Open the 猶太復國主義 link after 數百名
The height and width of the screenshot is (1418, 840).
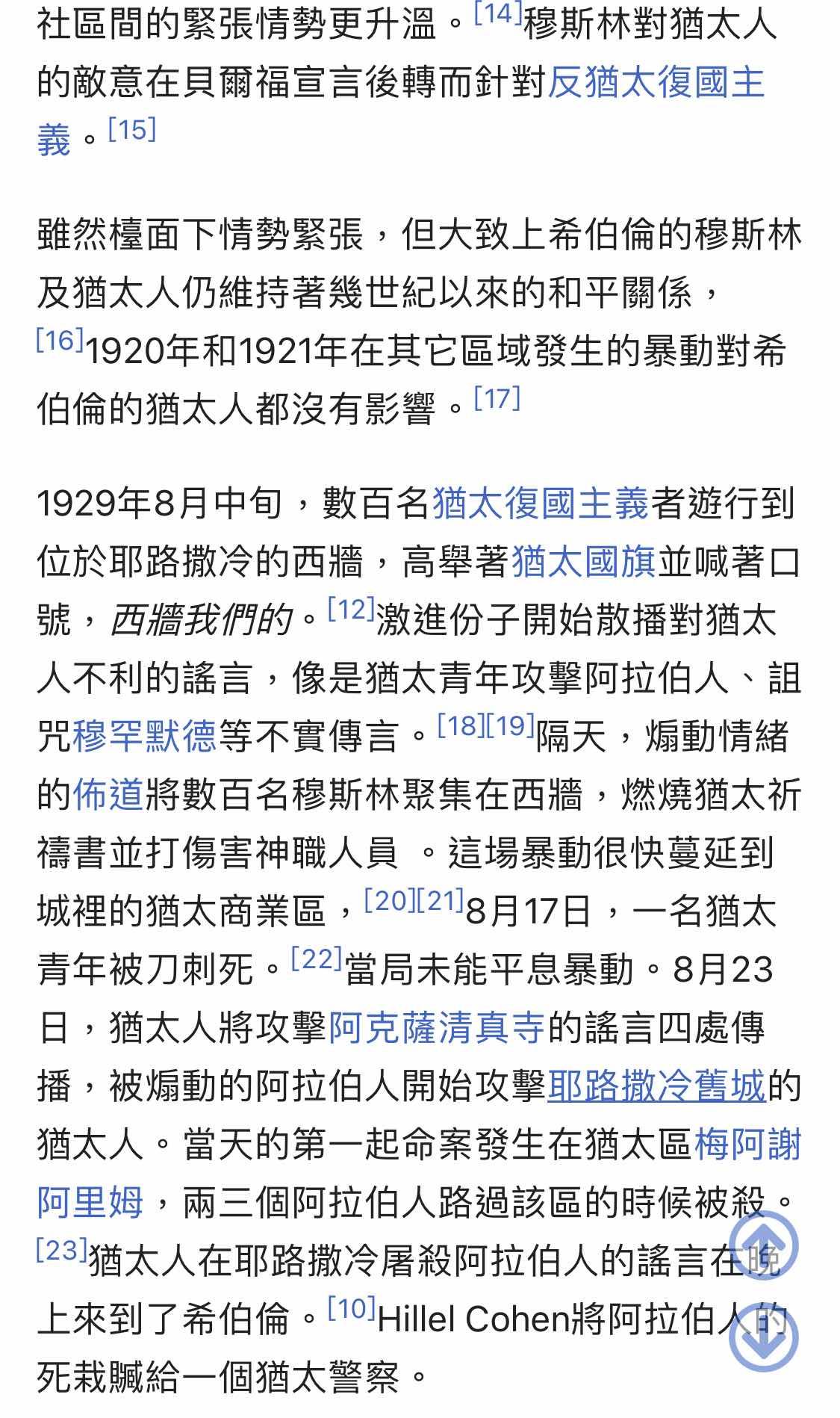coord(541,503)
